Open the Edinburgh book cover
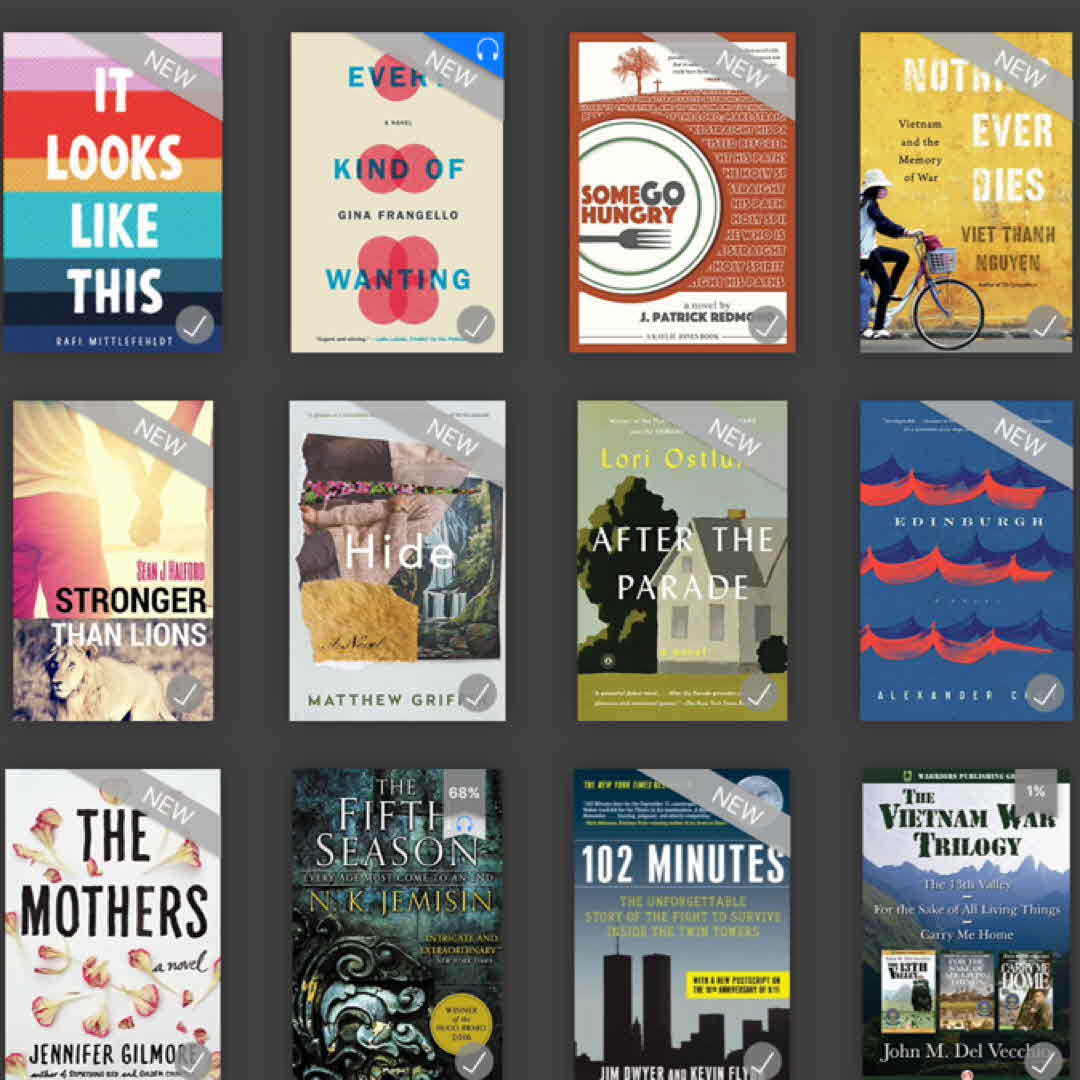The image size is (1080, 1080). pyautogui.click(x=965, y=560)
